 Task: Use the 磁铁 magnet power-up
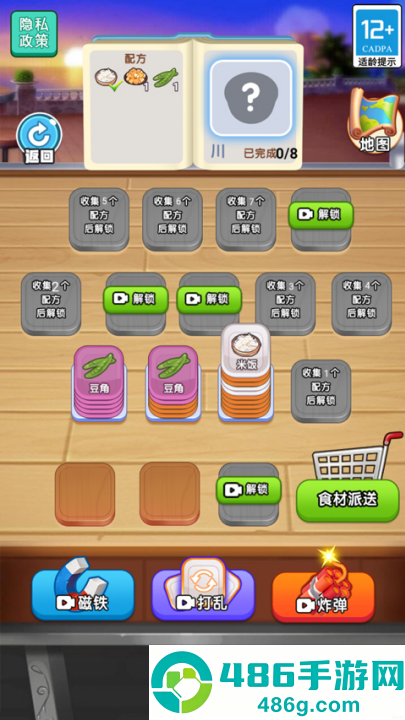(83, 593)
